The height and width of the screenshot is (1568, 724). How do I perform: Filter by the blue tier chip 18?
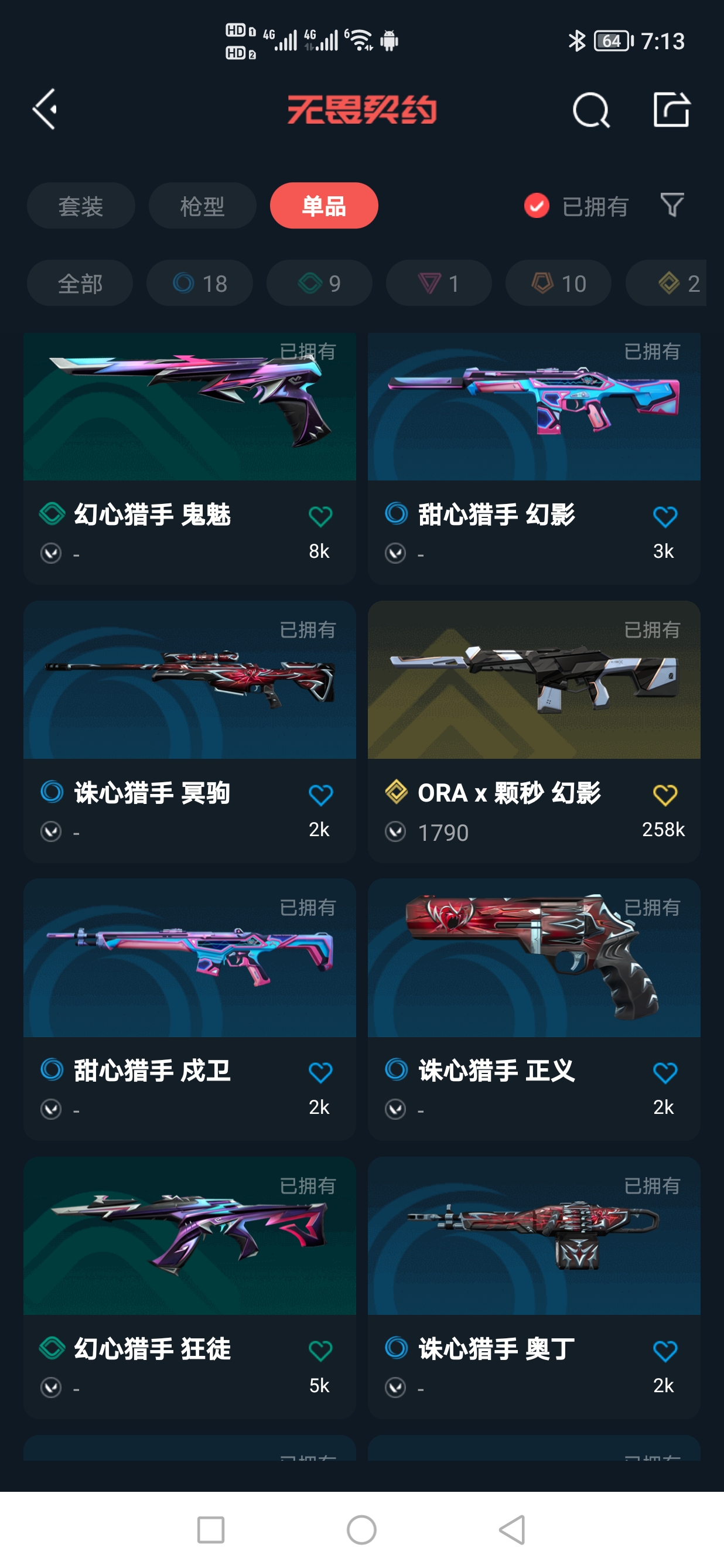[x=200, y=283]
